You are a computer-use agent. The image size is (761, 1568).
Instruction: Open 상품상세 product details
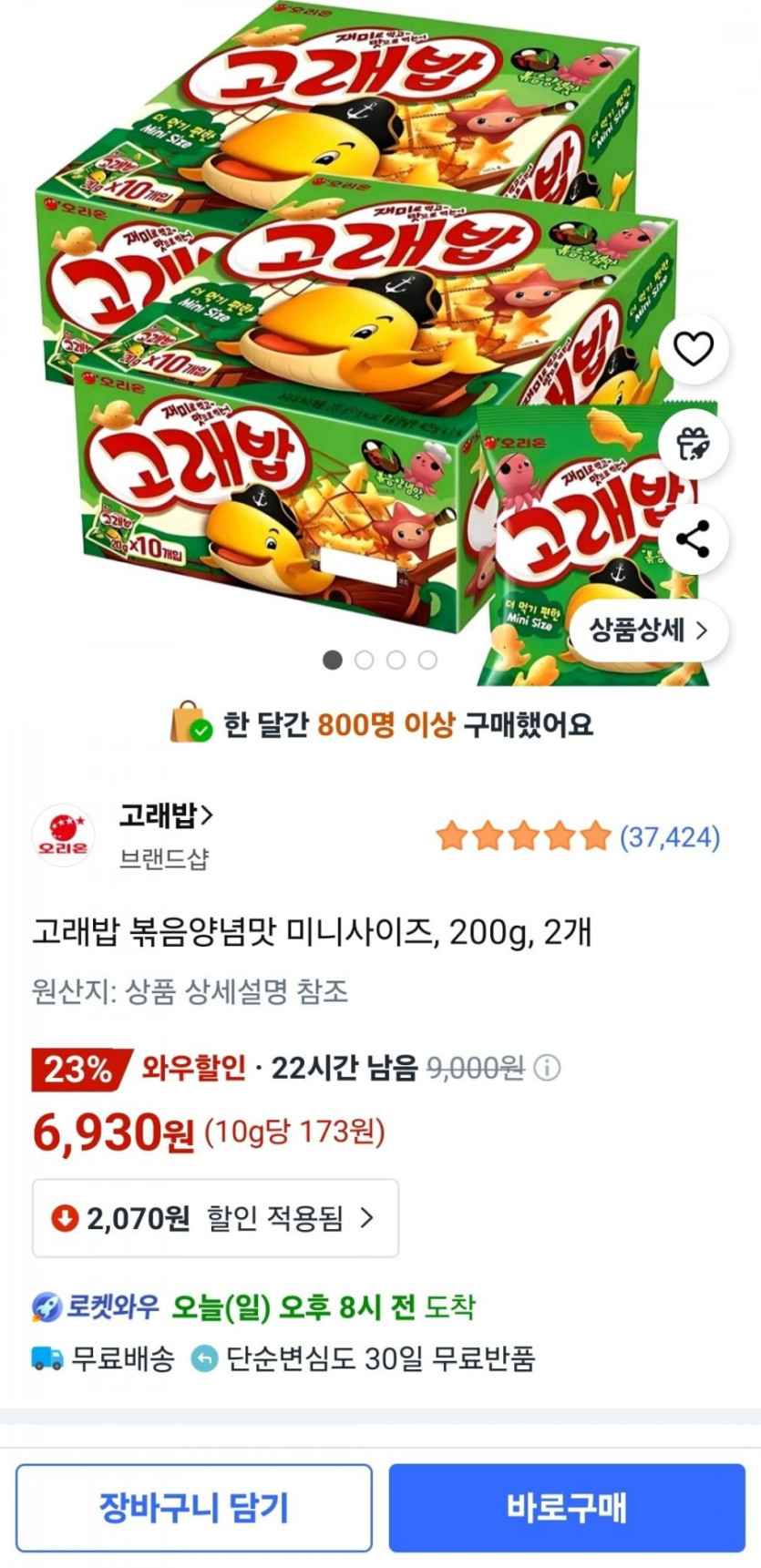648,630
